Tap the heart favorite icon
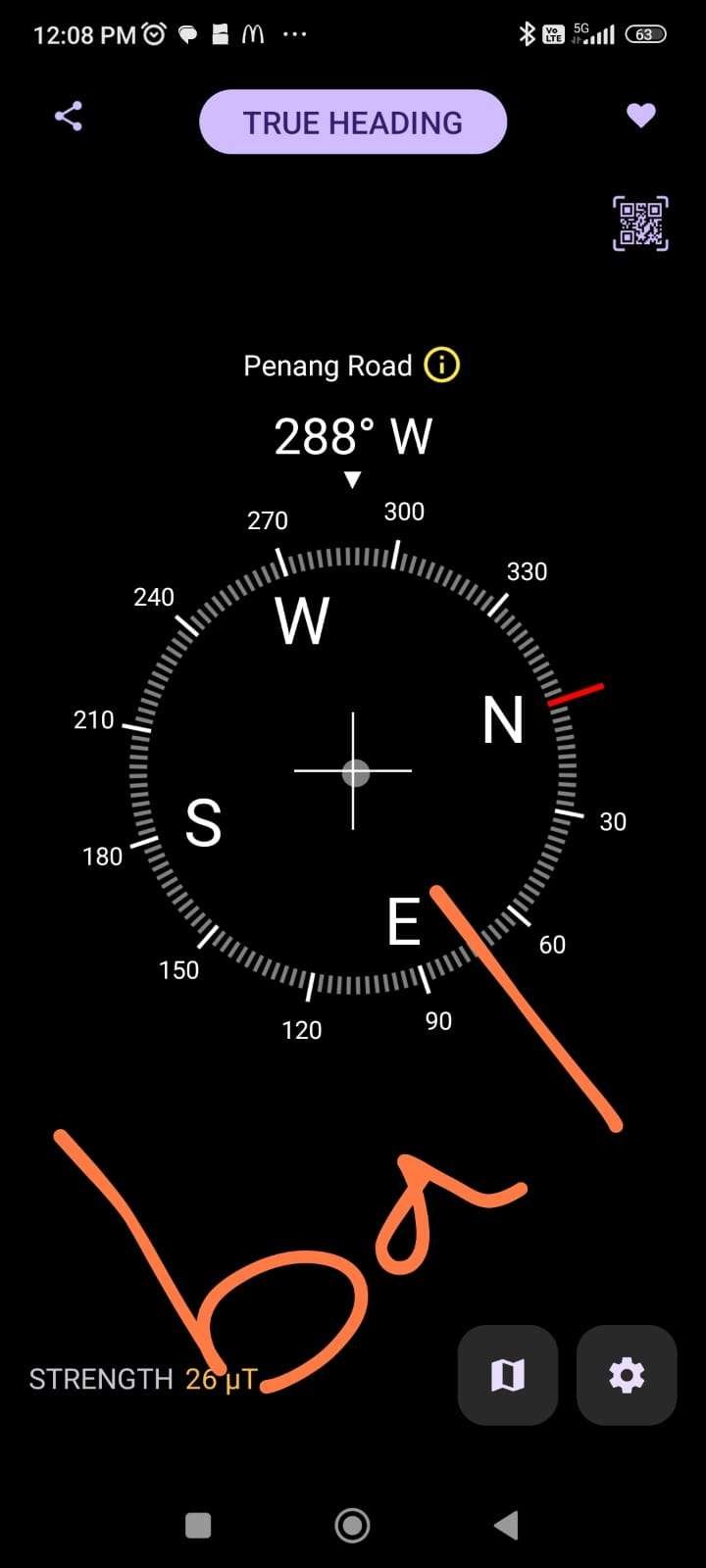Viewport: 706px width, 1568px height. pyautogui.click(x=640, y=116)
